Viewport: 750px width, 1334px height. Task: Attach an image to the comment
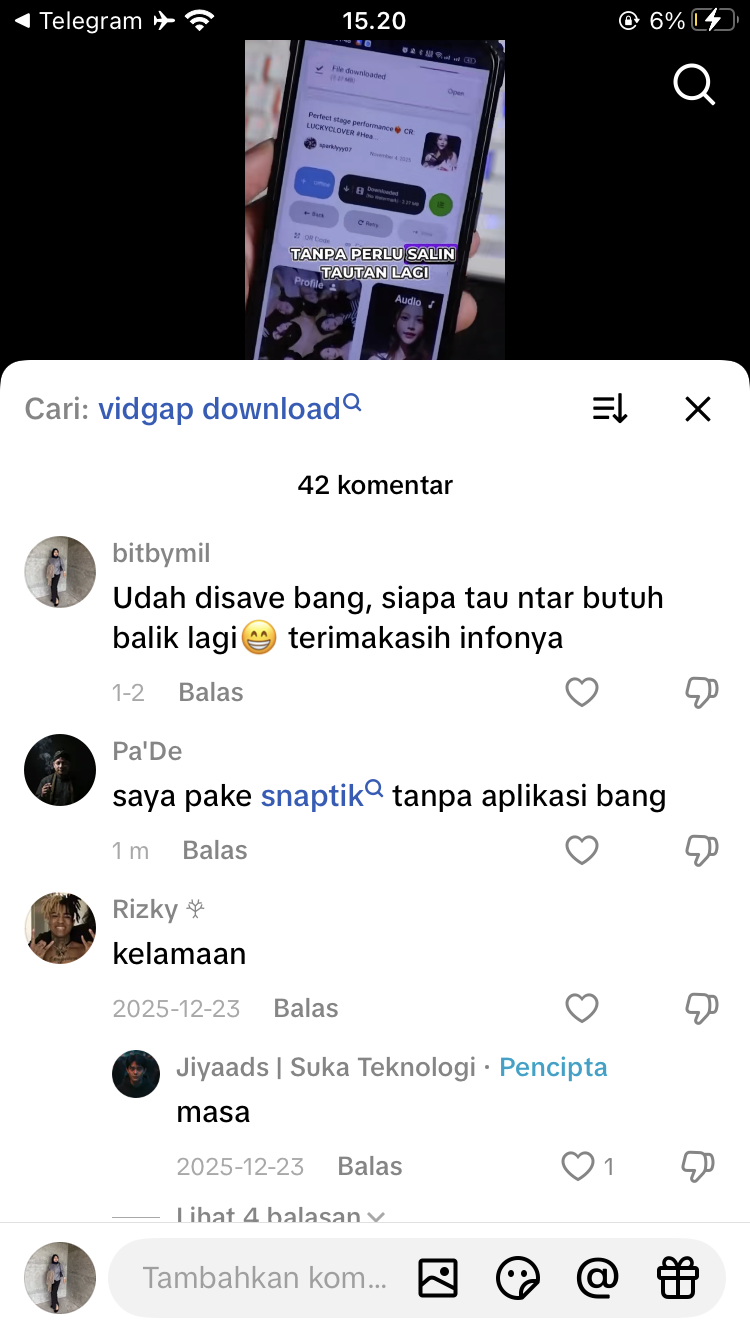(x=438, y=1278)
